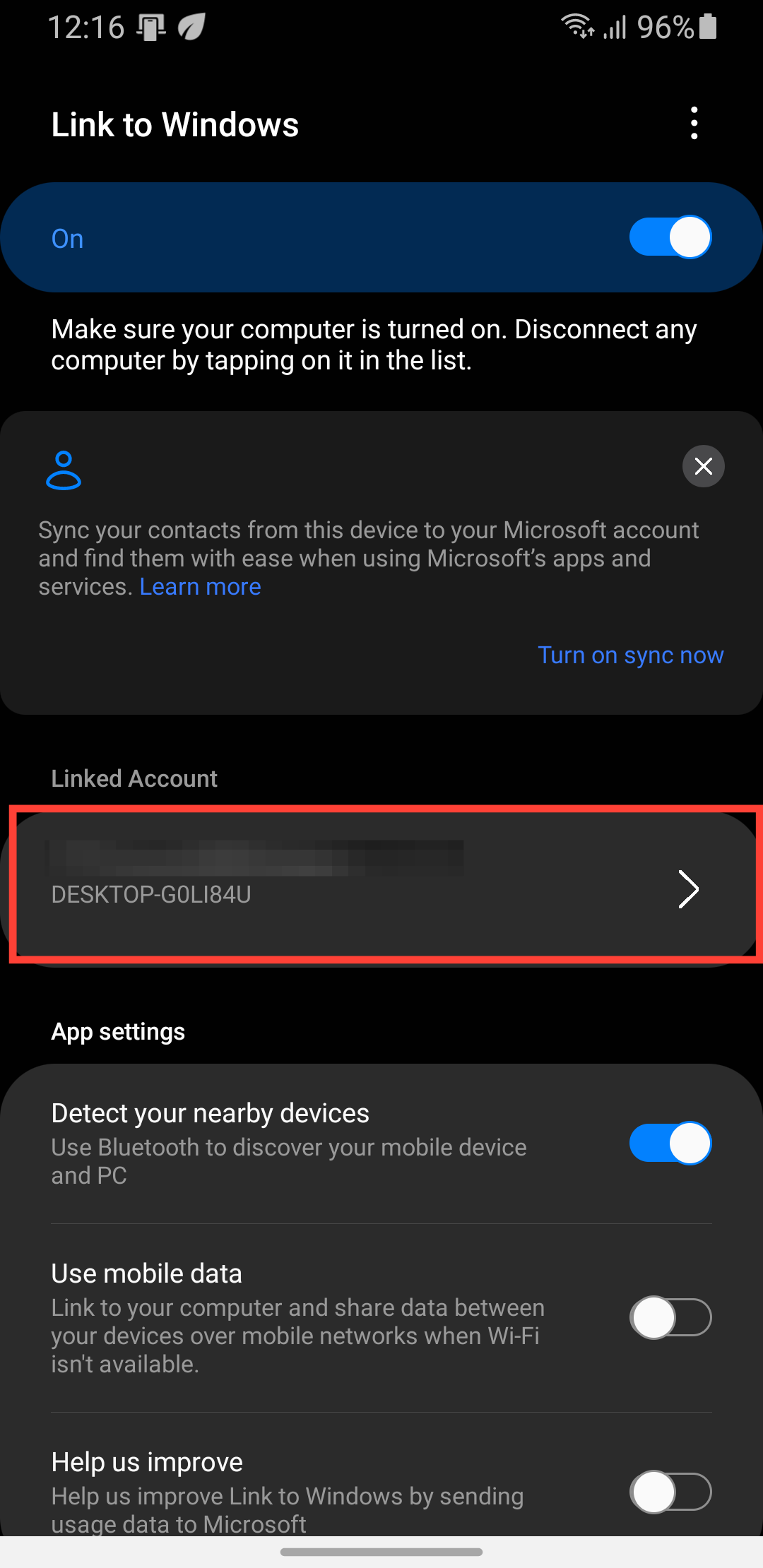Turn off the Link to Windows switch

[670, 237]
